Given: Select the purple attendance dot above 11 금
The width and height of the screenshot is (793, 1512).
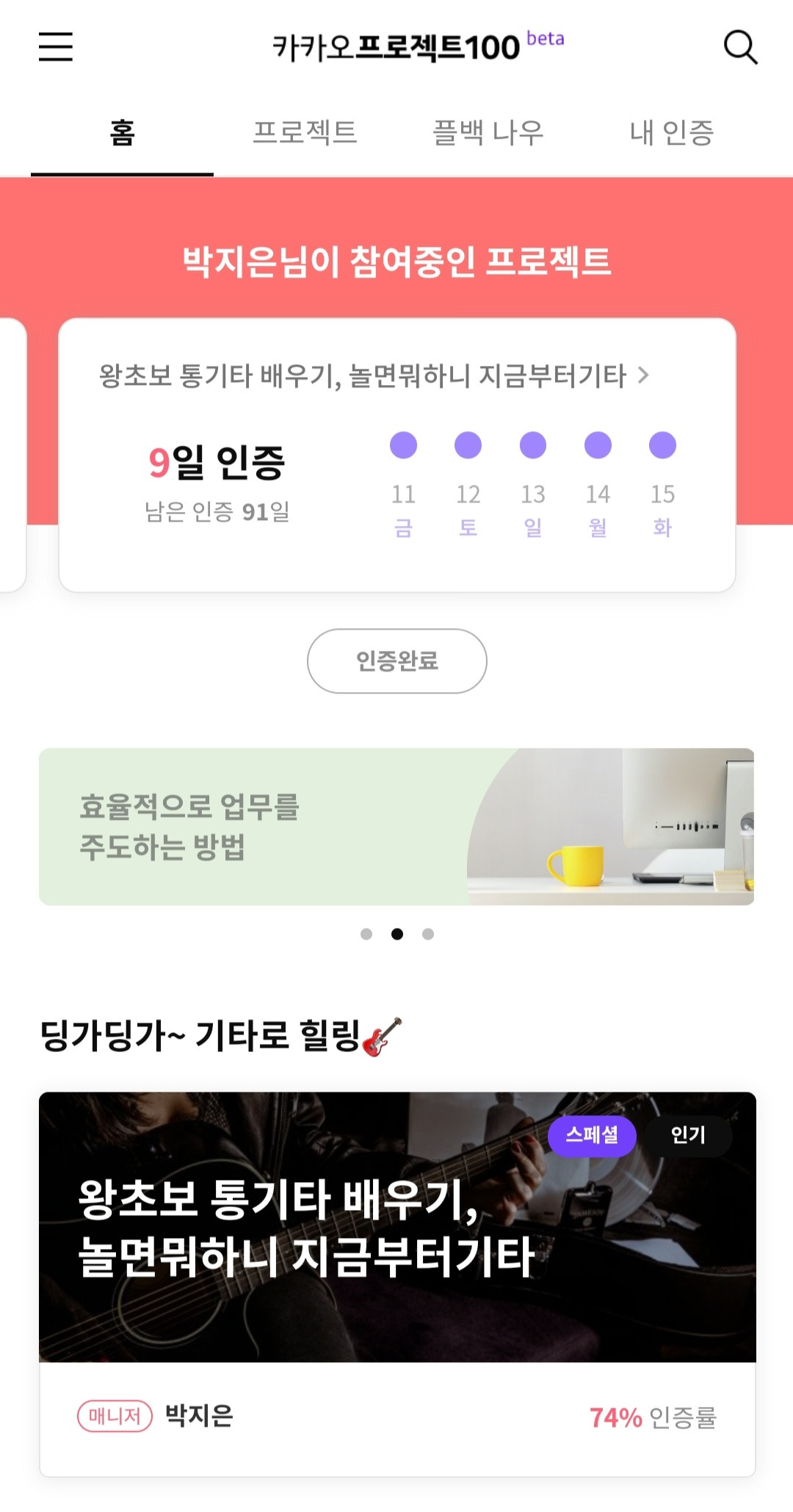Looking at the screenshot, I should pos(402,445).
